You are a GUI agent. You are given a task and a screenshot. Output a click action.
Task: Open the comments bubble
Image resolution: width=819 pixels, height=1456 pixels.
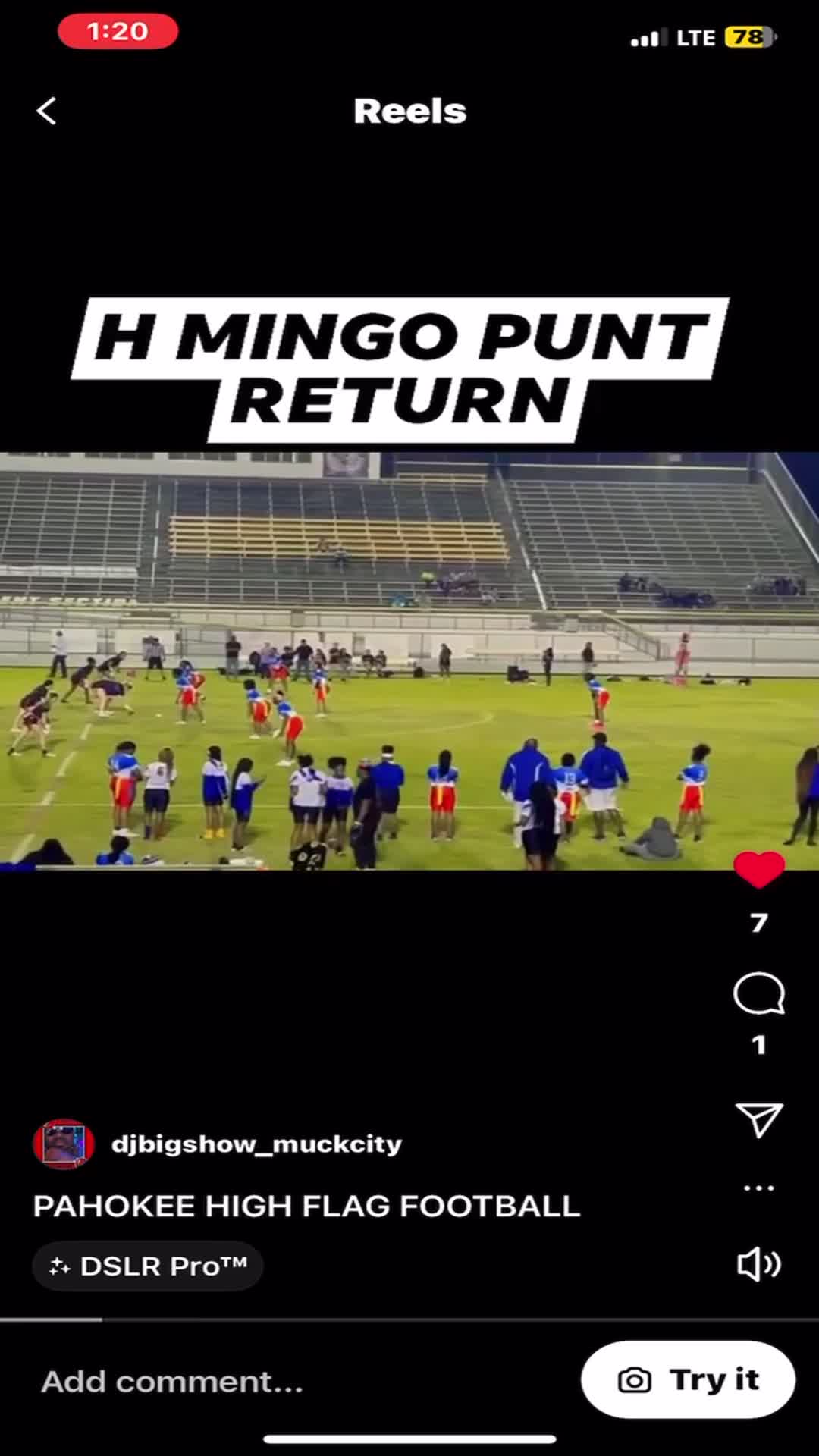[x=759, y=993]
